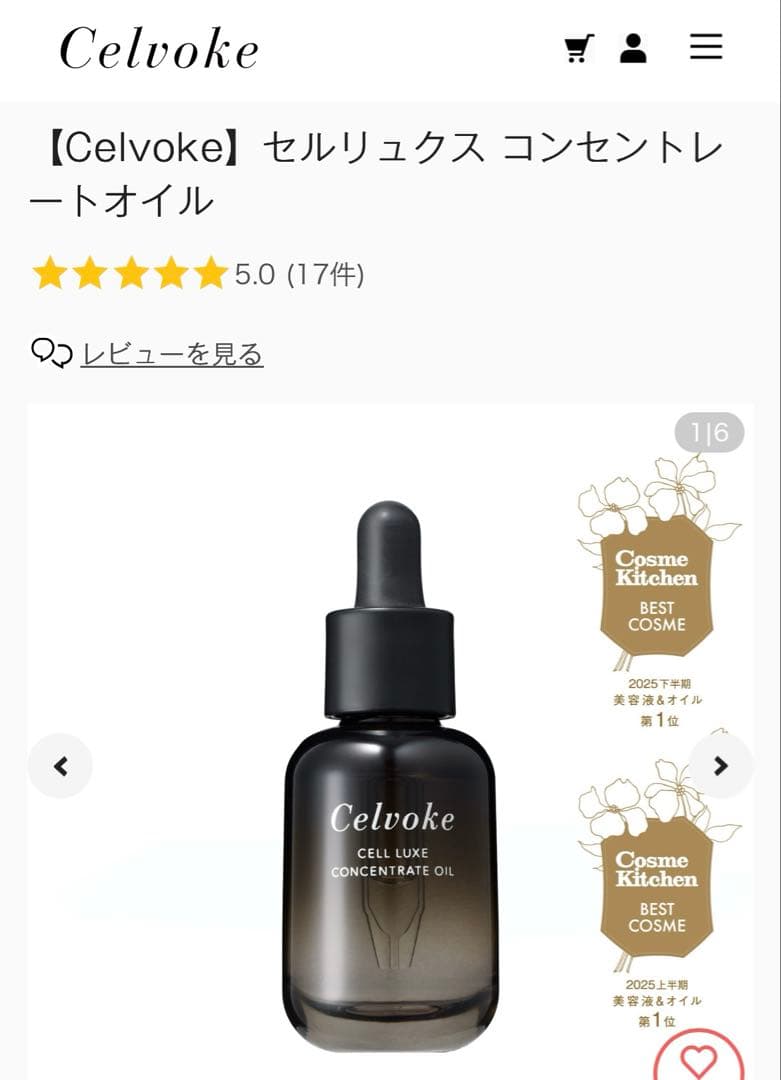The height and width of the screenshot is (1080, 781).
Task: Advance to next product photo with right arrow
Action: click(719, 763)
